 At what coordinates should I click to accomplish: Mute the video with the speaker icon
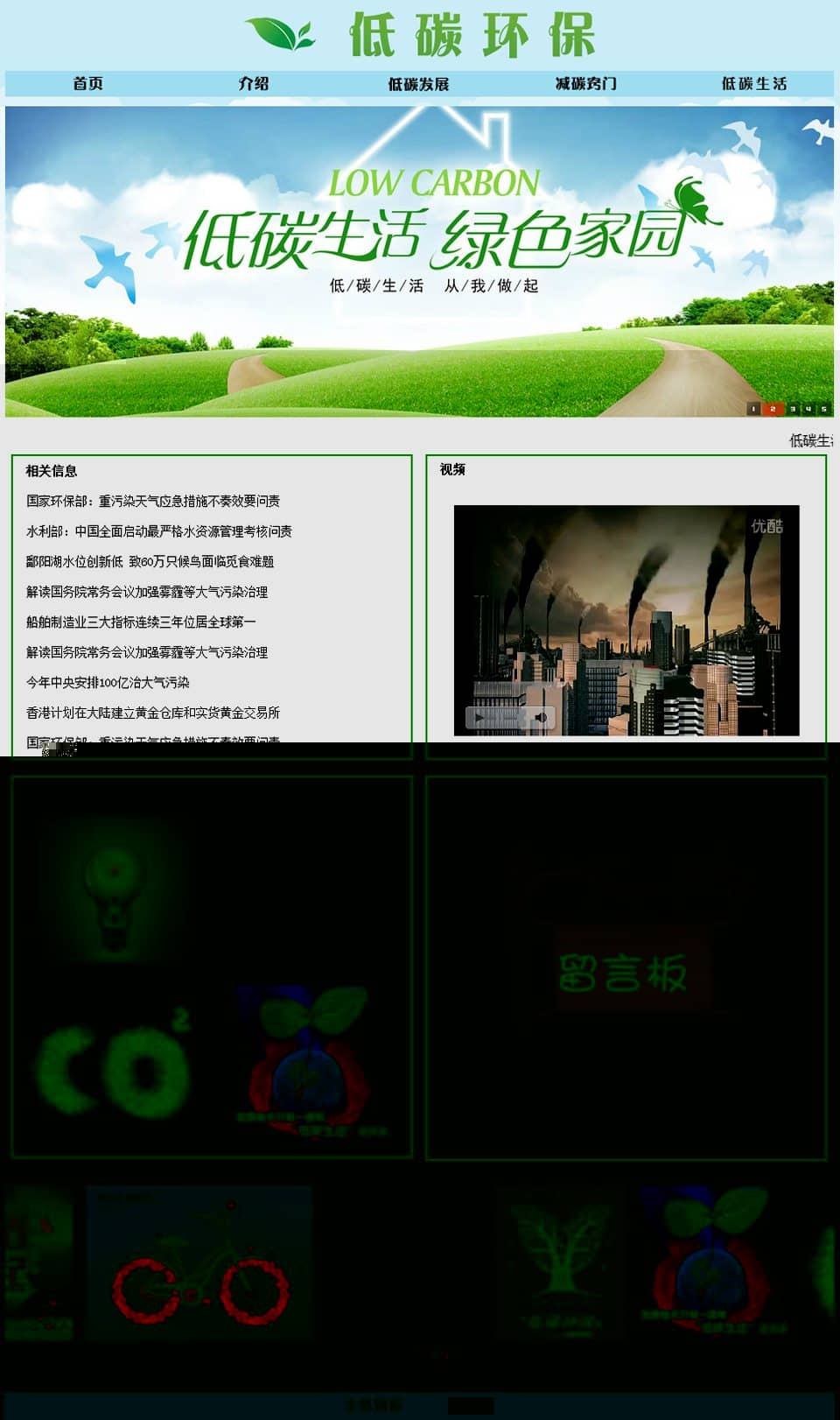point(541,718)
